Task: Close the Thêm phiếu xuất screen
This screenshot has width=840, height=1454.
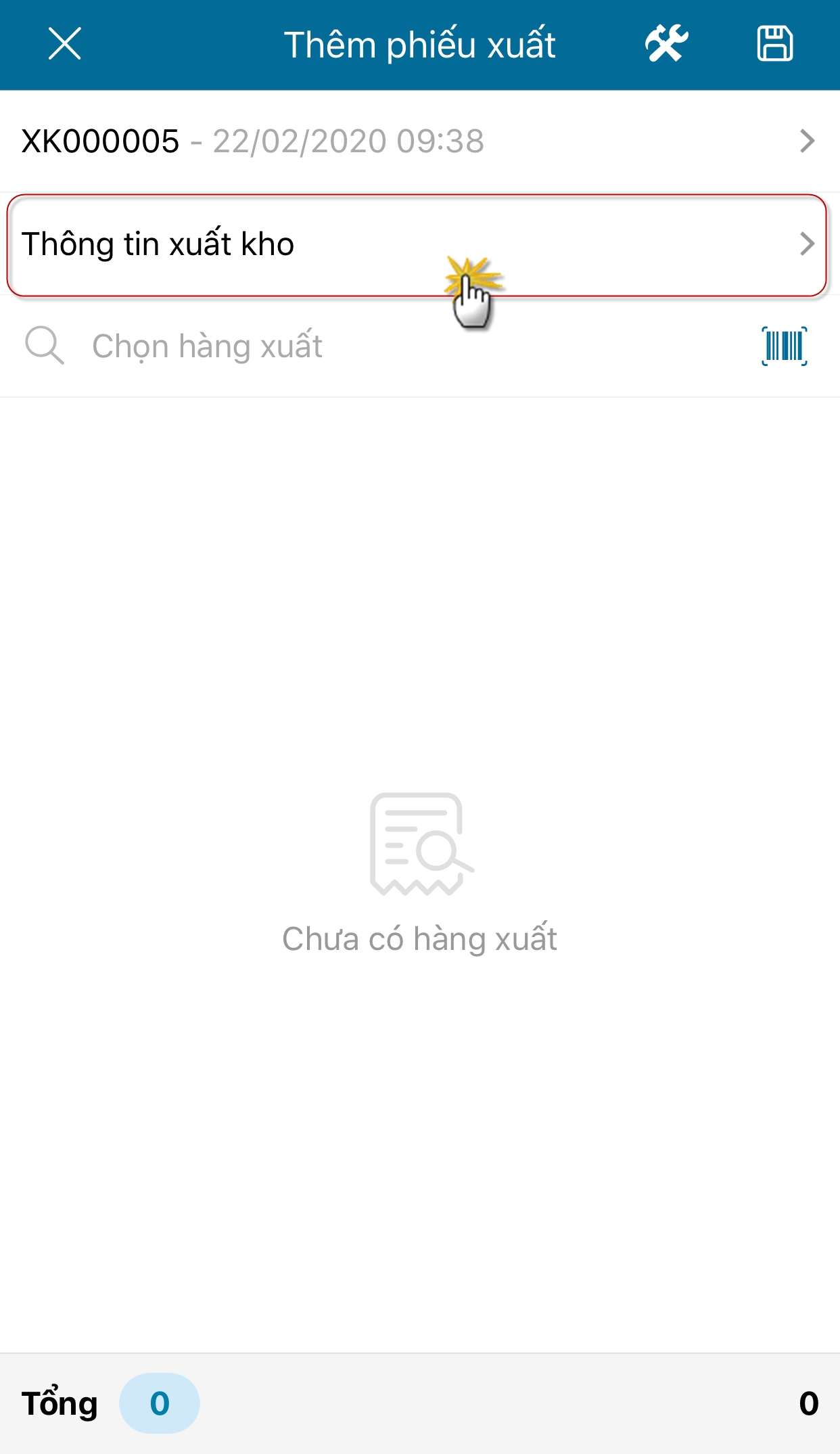Action: 65,44
